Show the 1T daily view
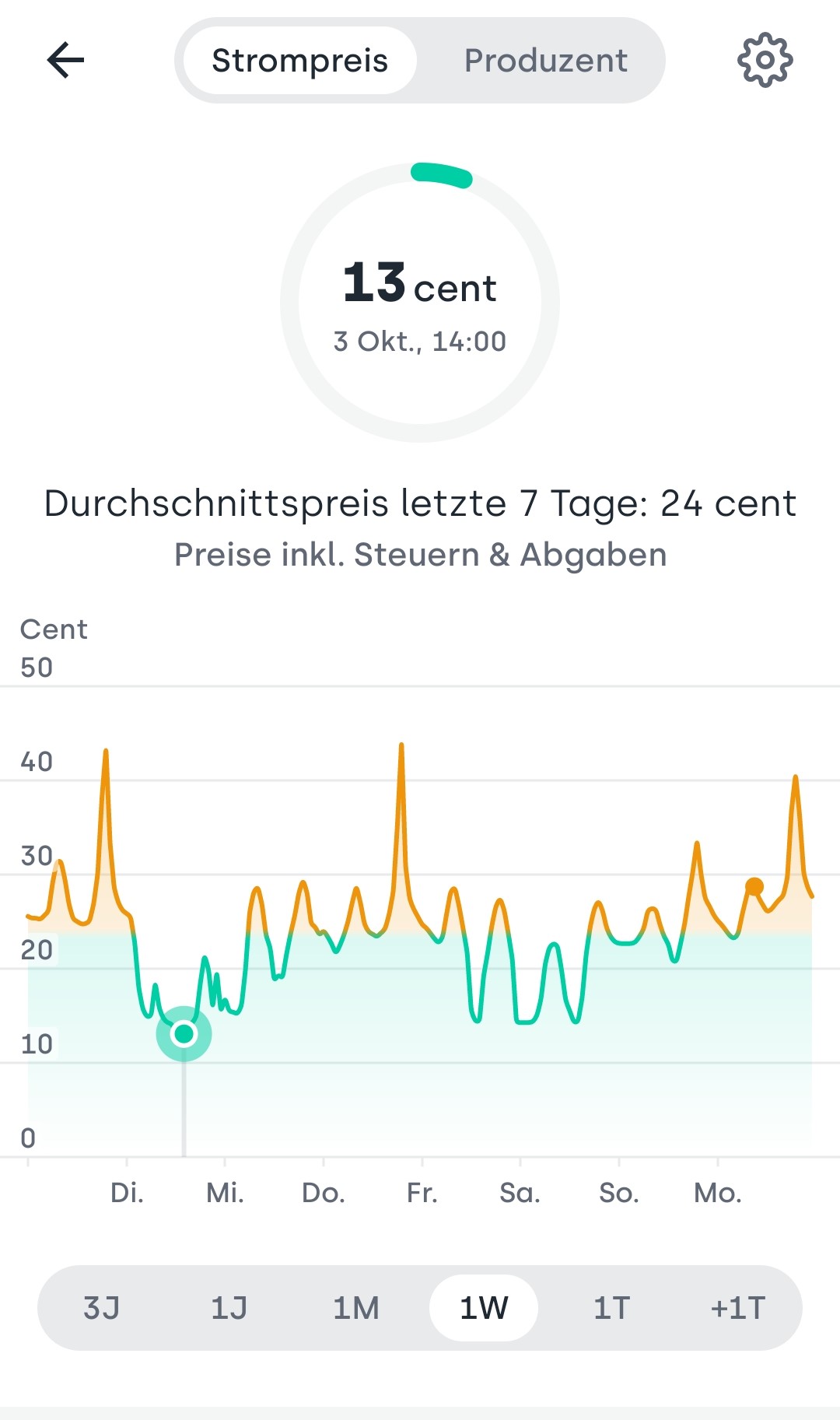The height and width of the screenshot is (1420, 840). click(611, 1308)
